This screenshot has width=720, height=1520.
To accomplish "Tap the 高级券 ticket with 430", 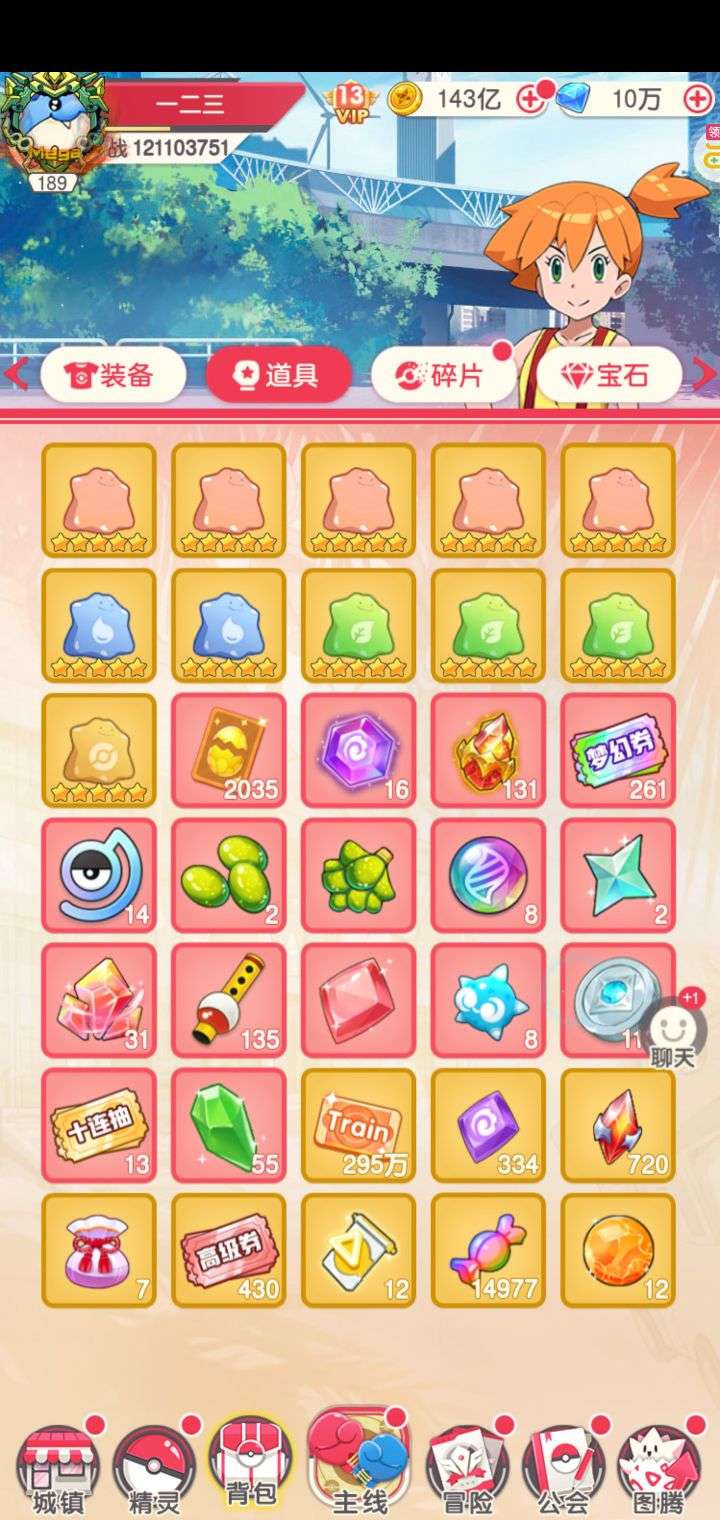I will [229, 1250].
